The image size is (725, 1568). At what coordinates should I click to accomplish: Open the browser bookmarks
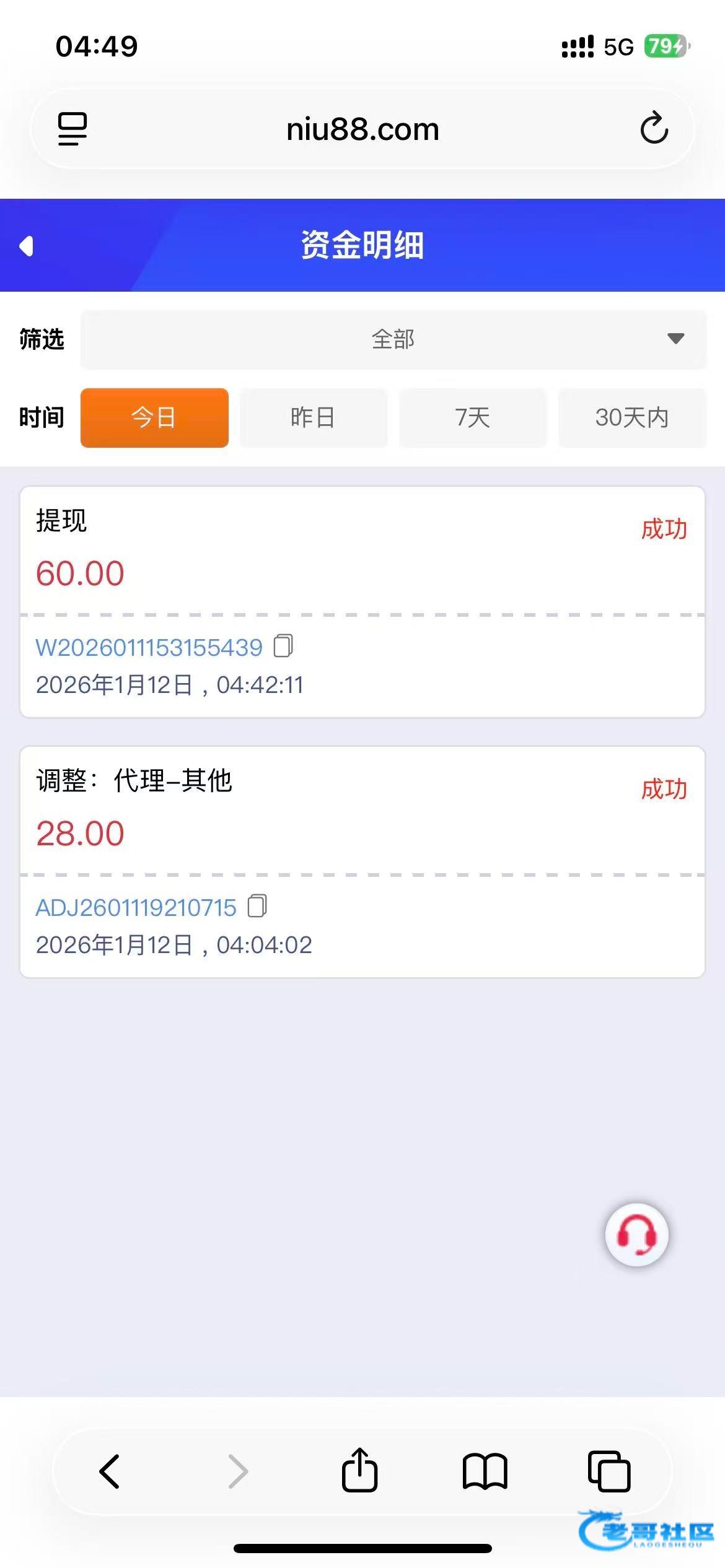485,1471
